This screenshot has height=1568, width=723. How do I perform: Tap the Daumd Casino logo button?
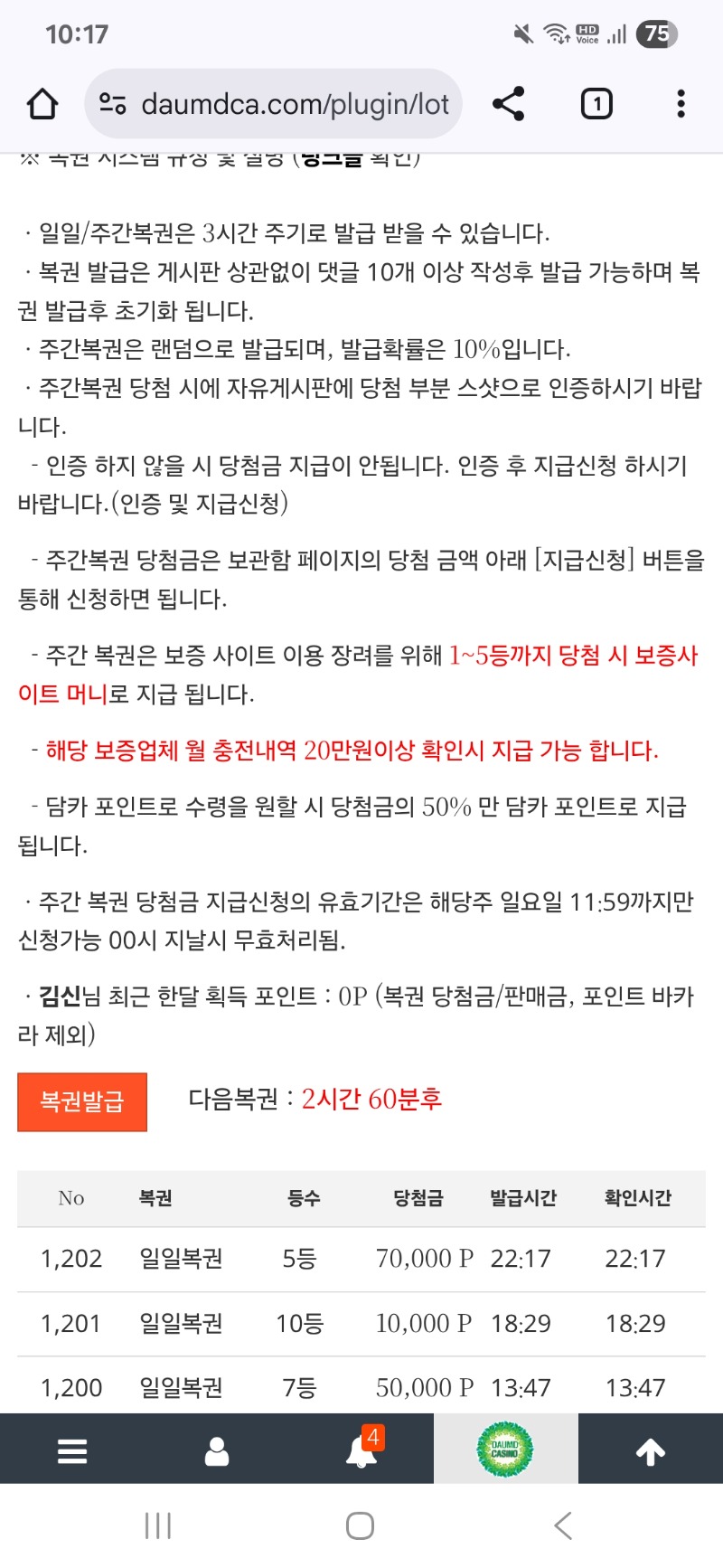(x=505, y=1450)
